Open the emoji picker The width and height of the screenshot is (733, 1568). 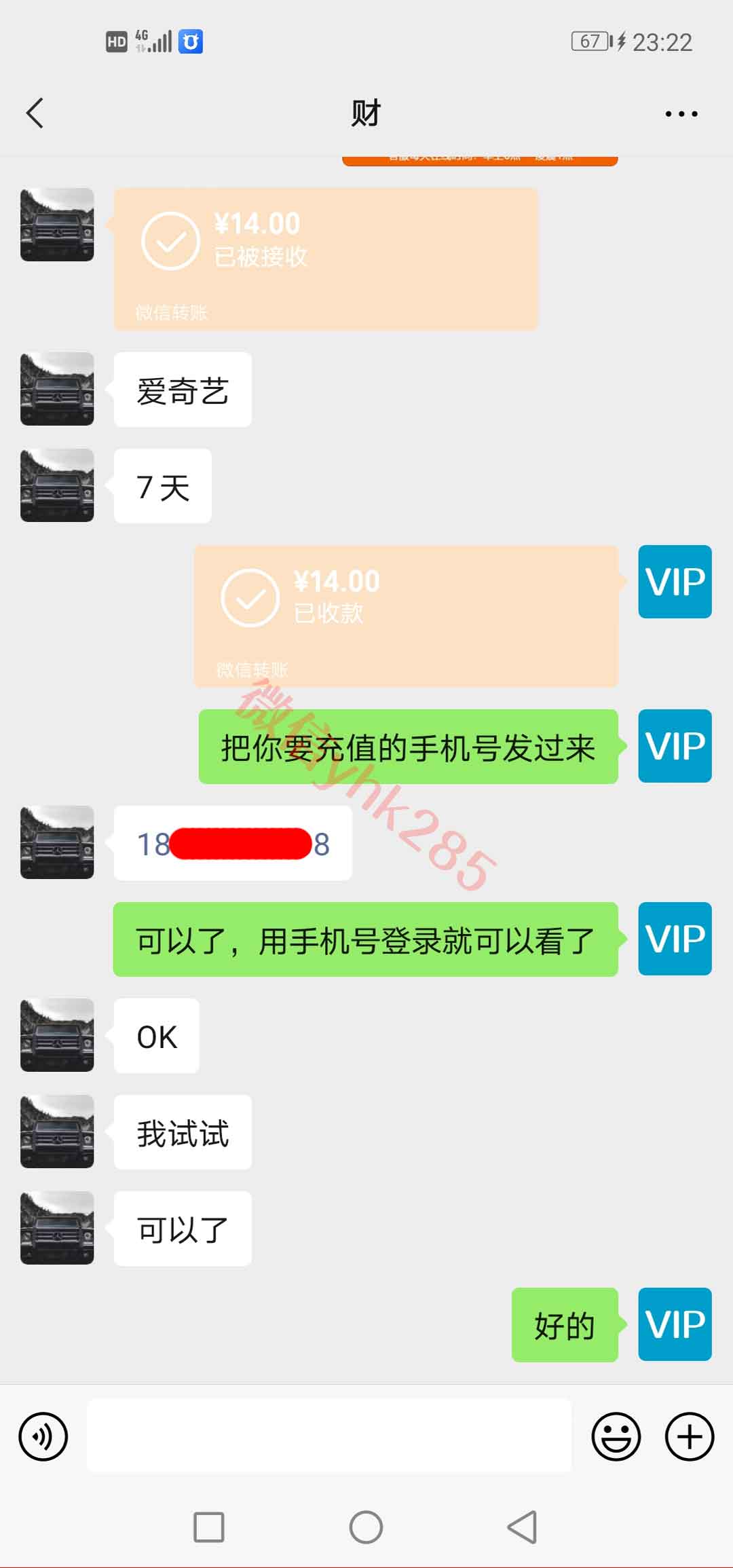coord(616,1436)
